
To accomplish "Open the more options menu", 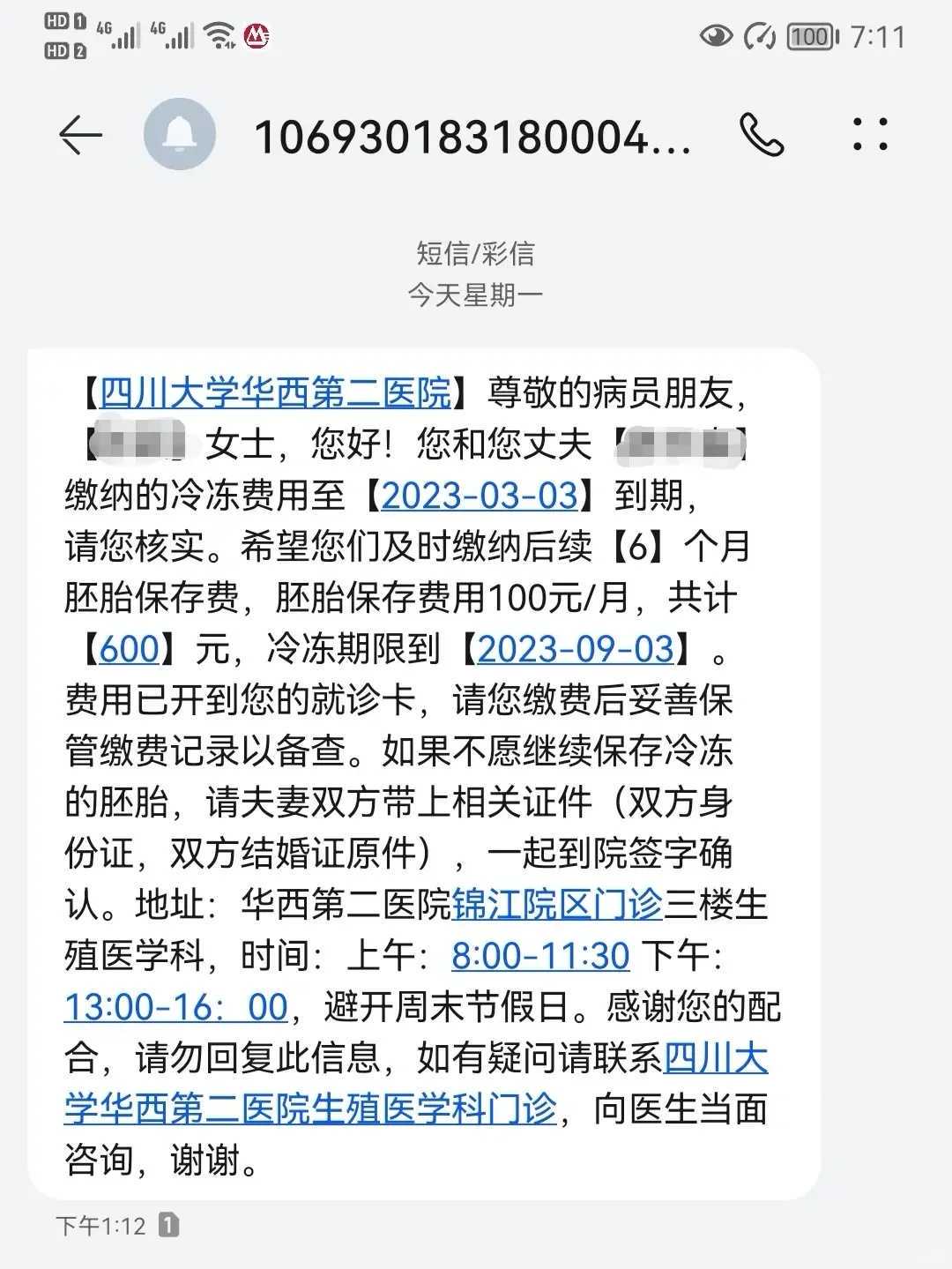I will 868,135.
